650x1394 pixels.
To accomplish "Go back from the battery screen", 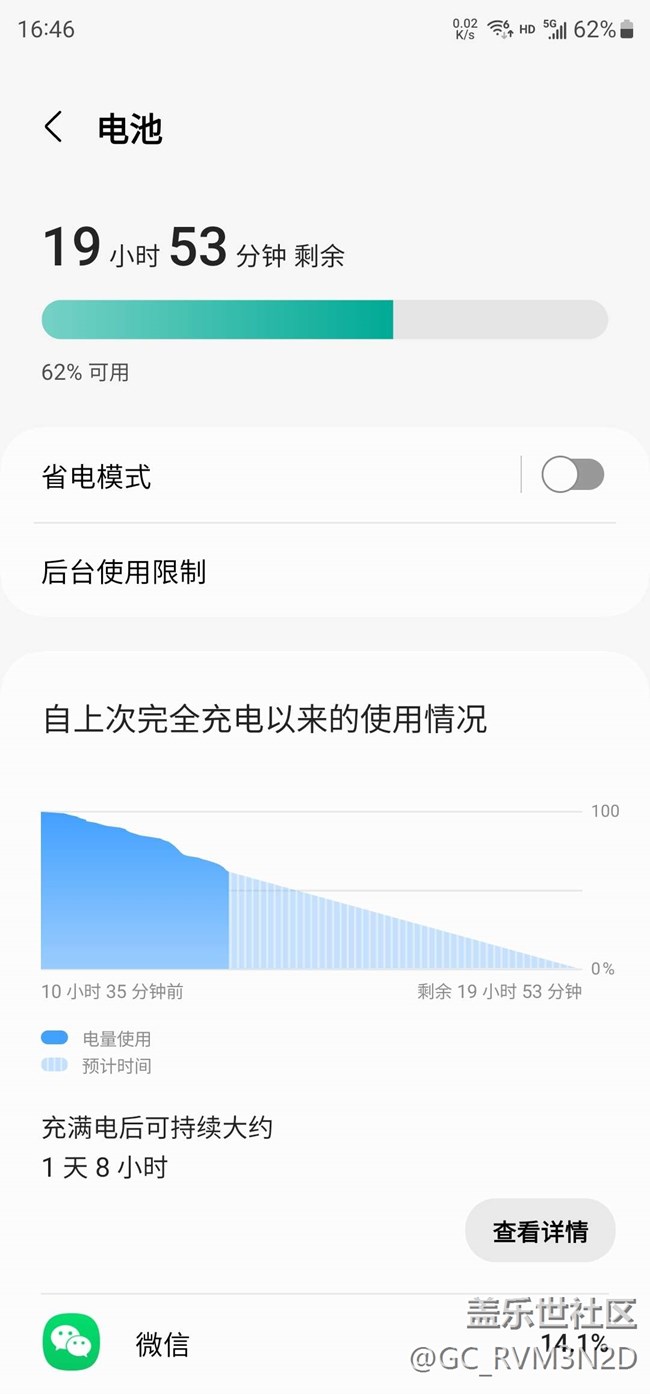I will tap(54, 128).
